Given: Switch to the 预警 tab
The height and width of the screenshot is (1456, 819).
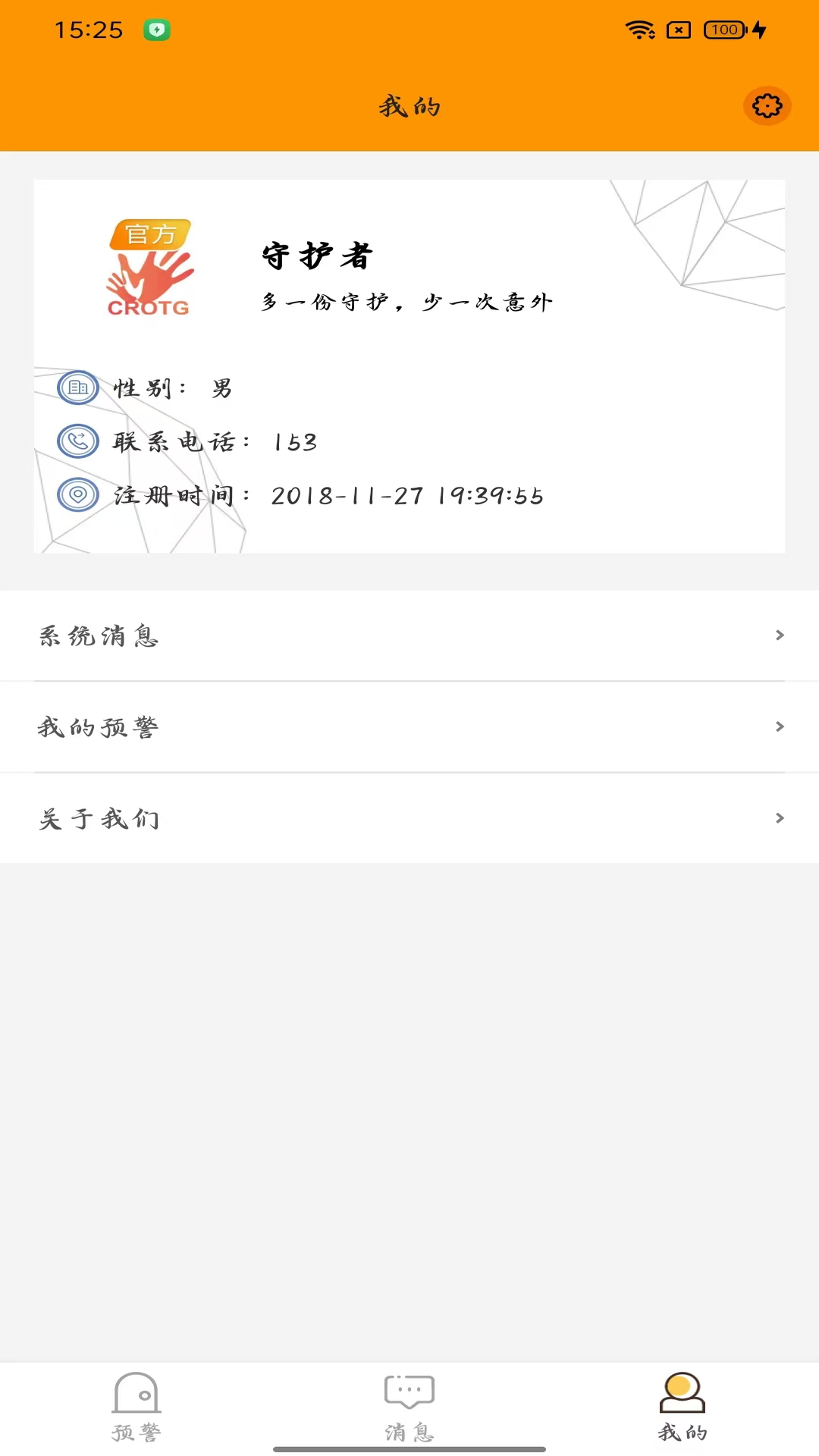Looking at the screenshot, I should point(136,1407).
